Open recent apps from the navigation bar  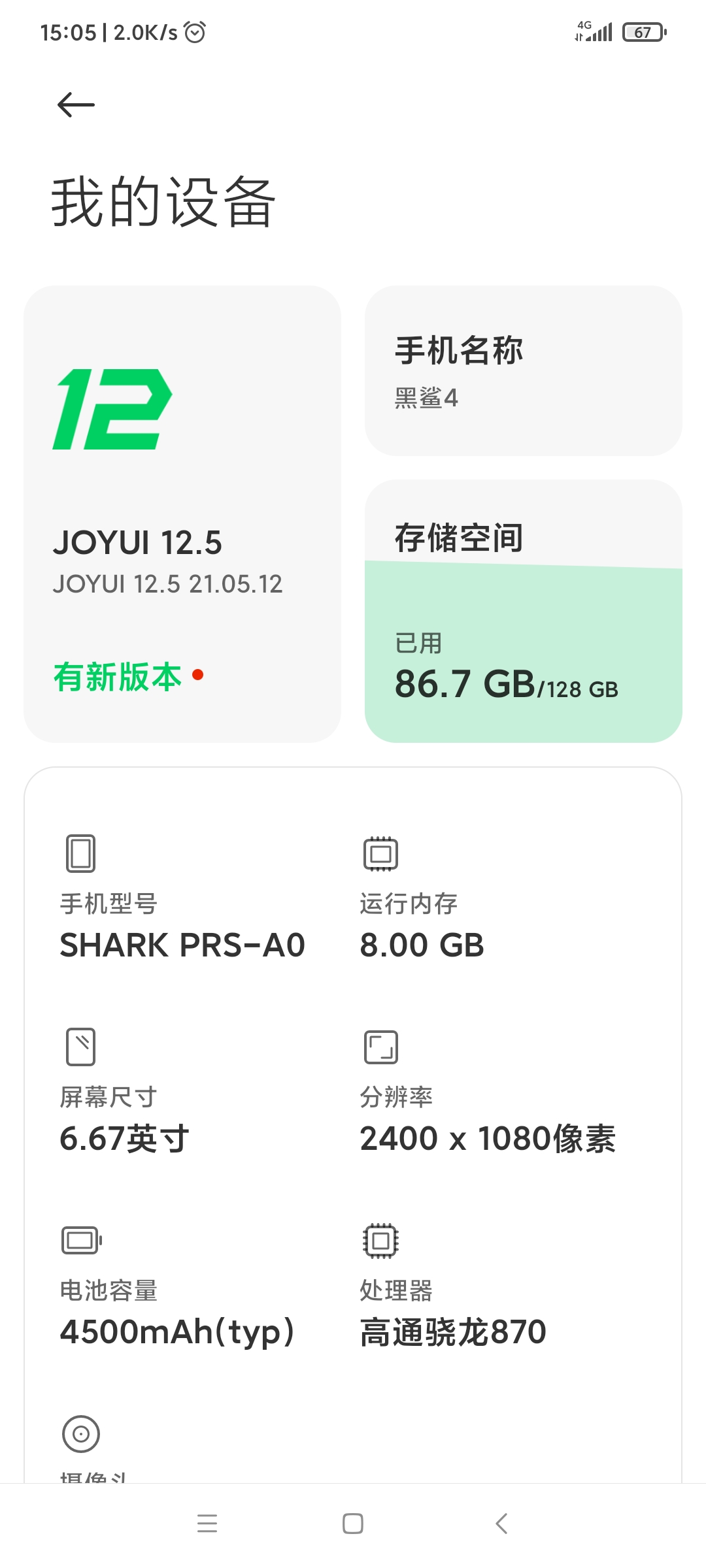pyautogui.click(x=207, y=1524)
